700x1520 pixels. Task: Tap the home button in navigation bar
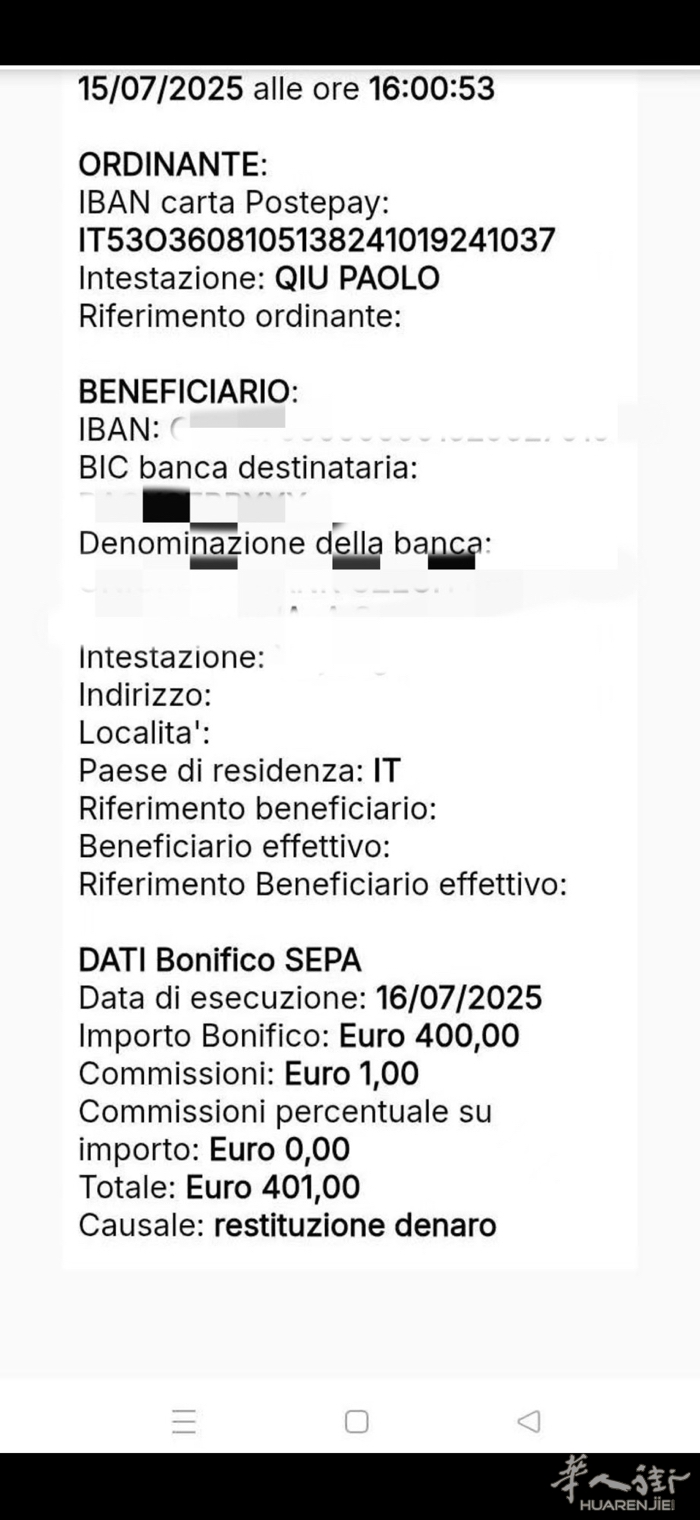click(x=356, y=1421)
